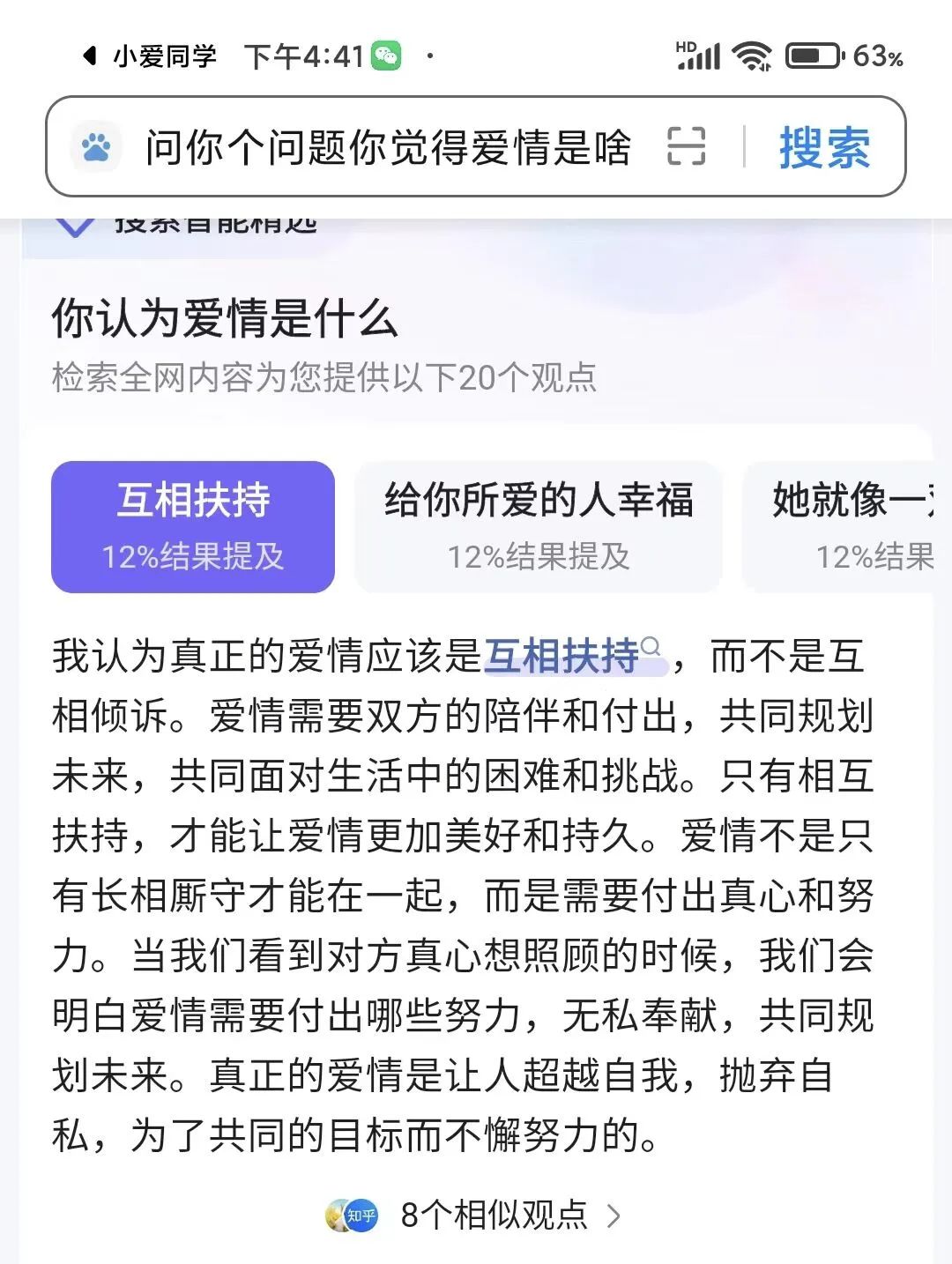Switch to the 给你所爱的人幸福 tab
This screenshot has height=1264, width=952.
click(x=539, y=526)
